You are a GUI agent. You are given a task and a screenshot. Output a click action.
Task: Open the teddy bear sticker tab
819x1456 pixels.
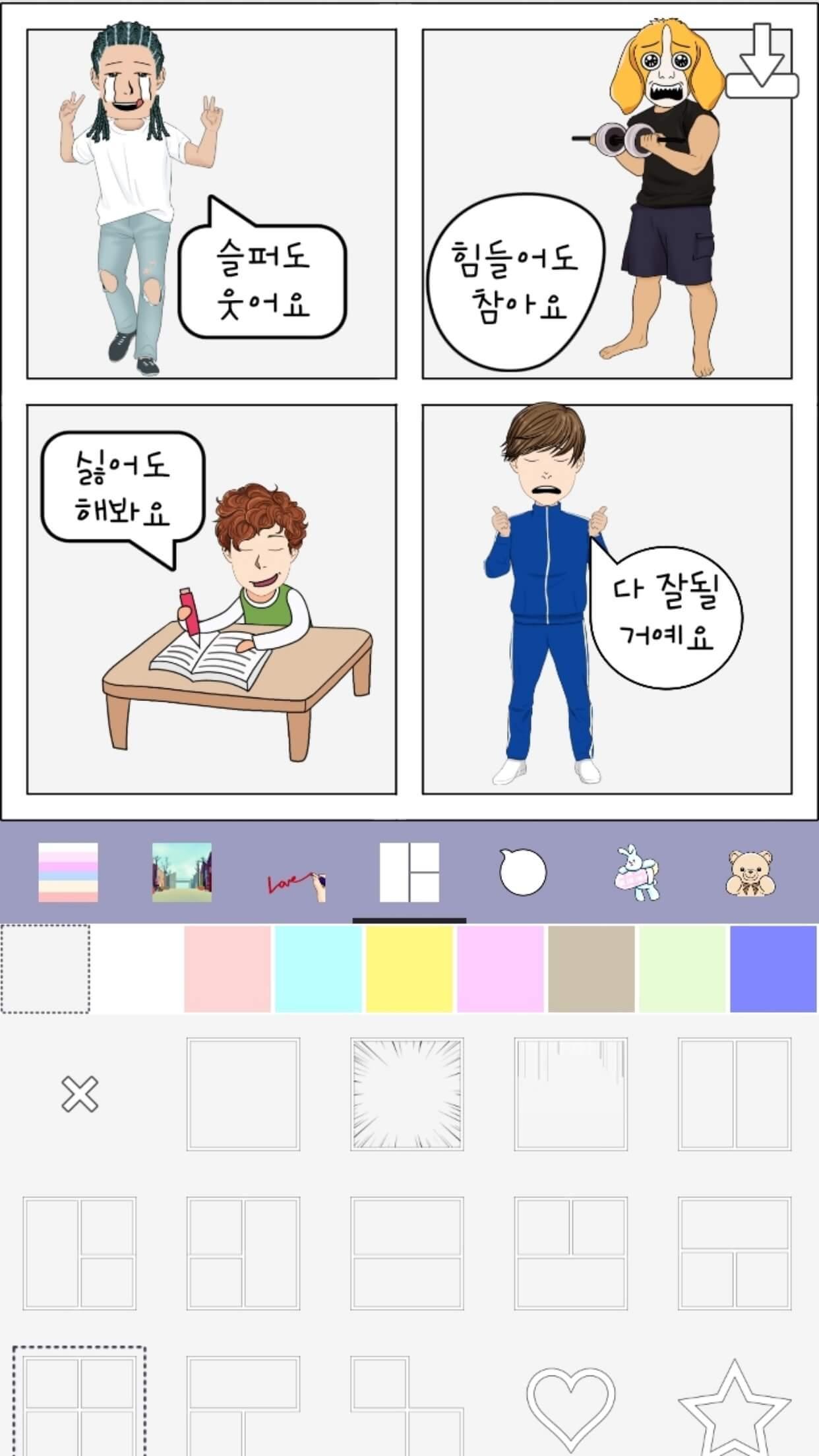(x=751, y=874)
